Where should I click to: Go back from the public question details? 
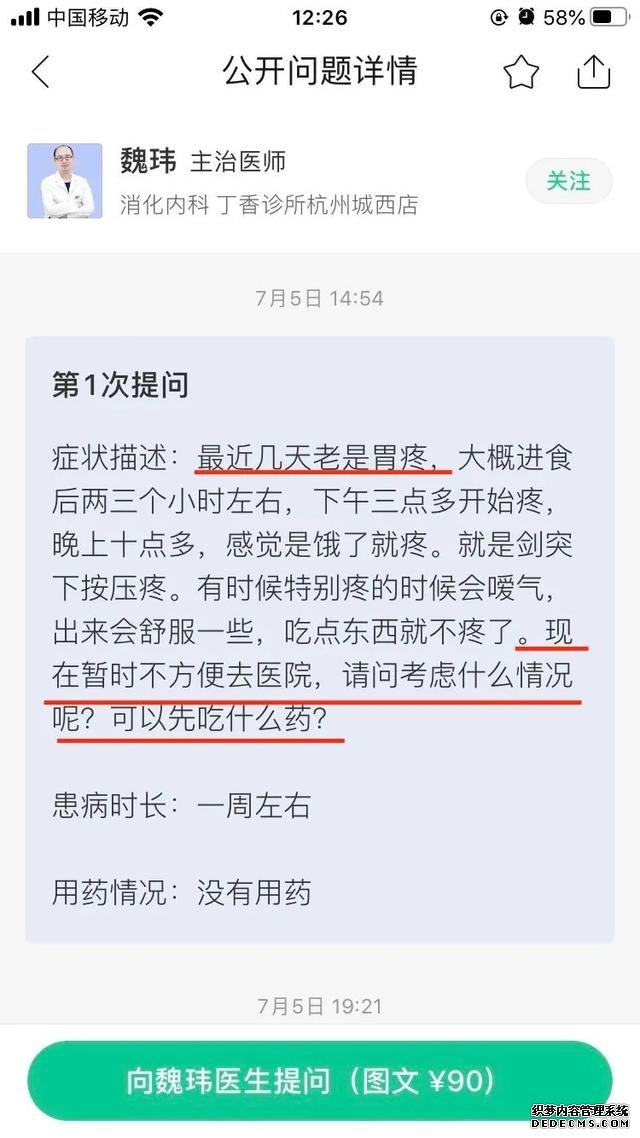pos(40,72)
